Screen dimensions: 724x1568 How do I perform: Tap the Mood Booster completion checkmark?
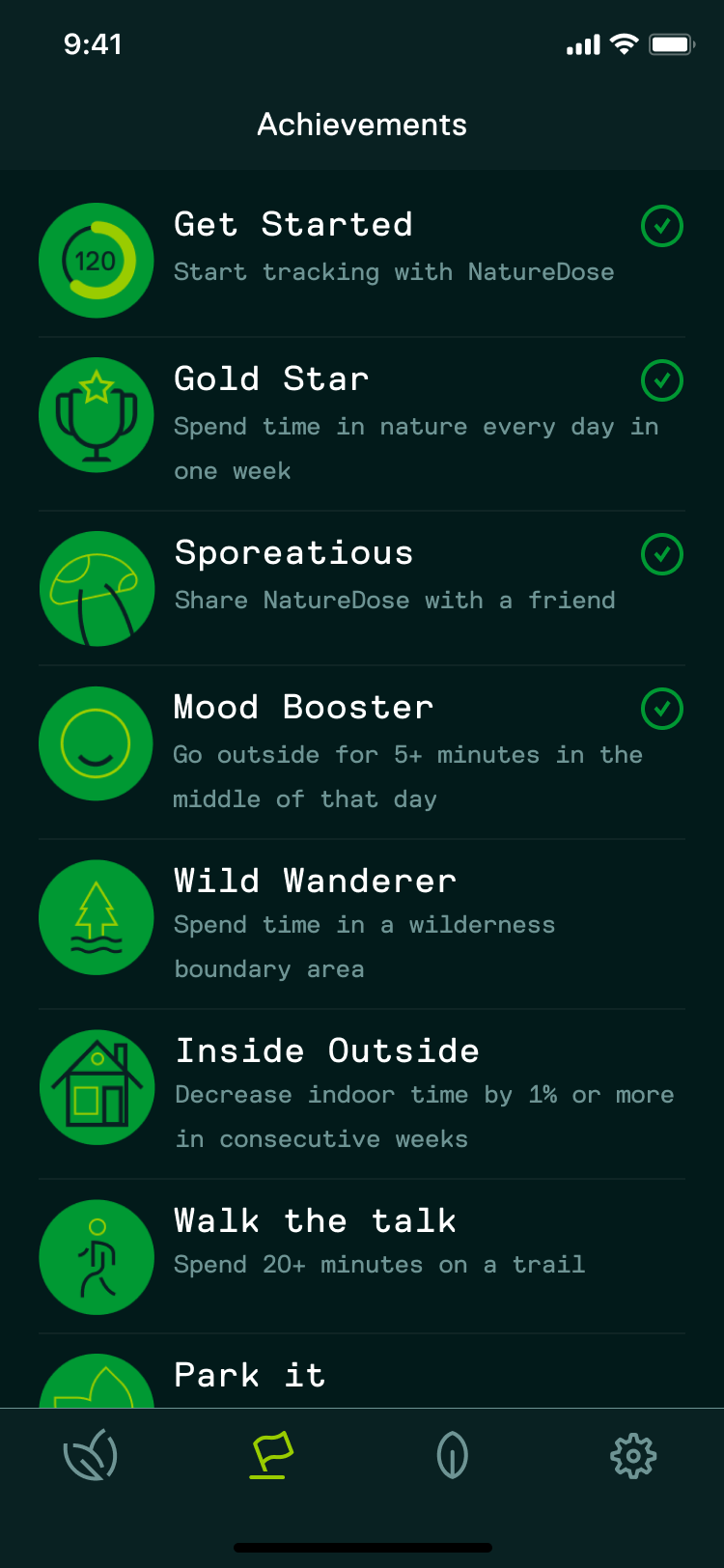[x=662, y=709]
